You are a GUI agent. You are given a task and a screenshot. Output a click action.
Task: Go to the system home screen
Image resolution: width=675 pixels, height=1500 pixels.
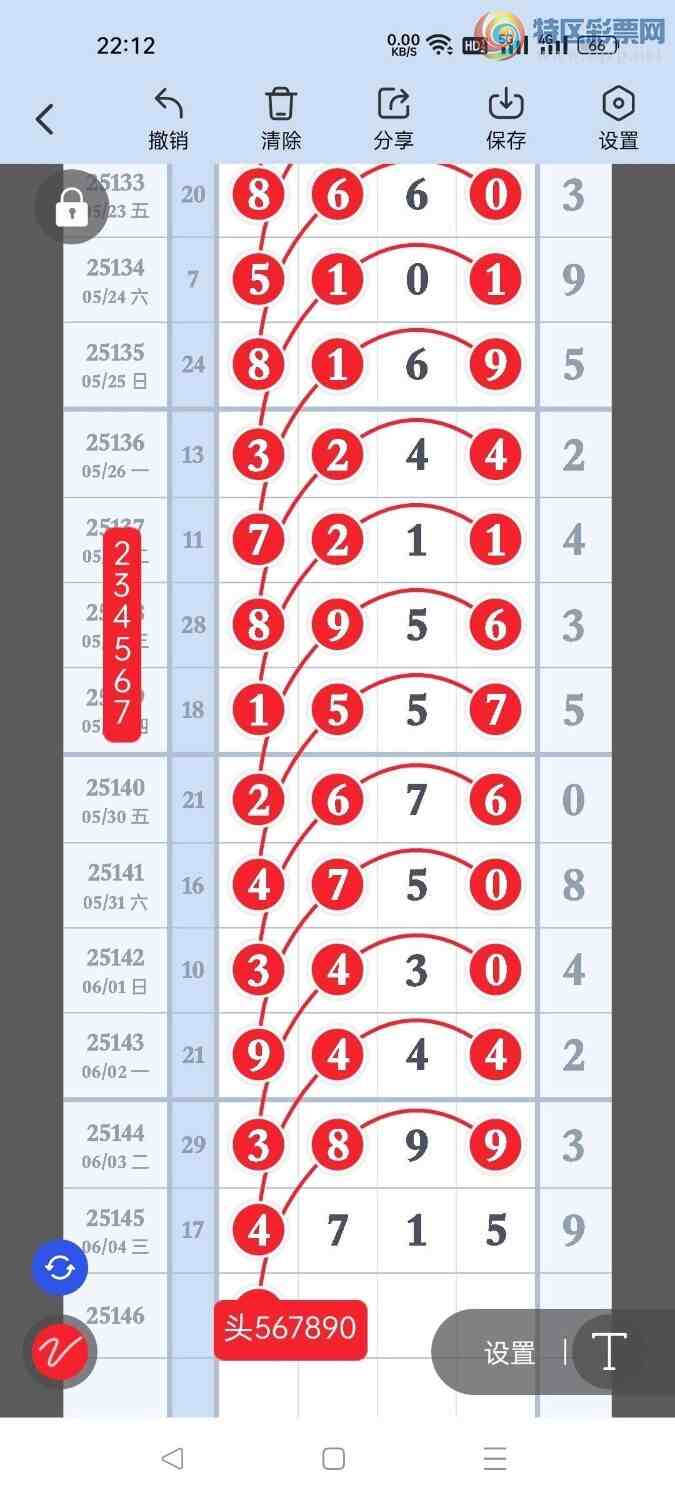pos(334,1459)
